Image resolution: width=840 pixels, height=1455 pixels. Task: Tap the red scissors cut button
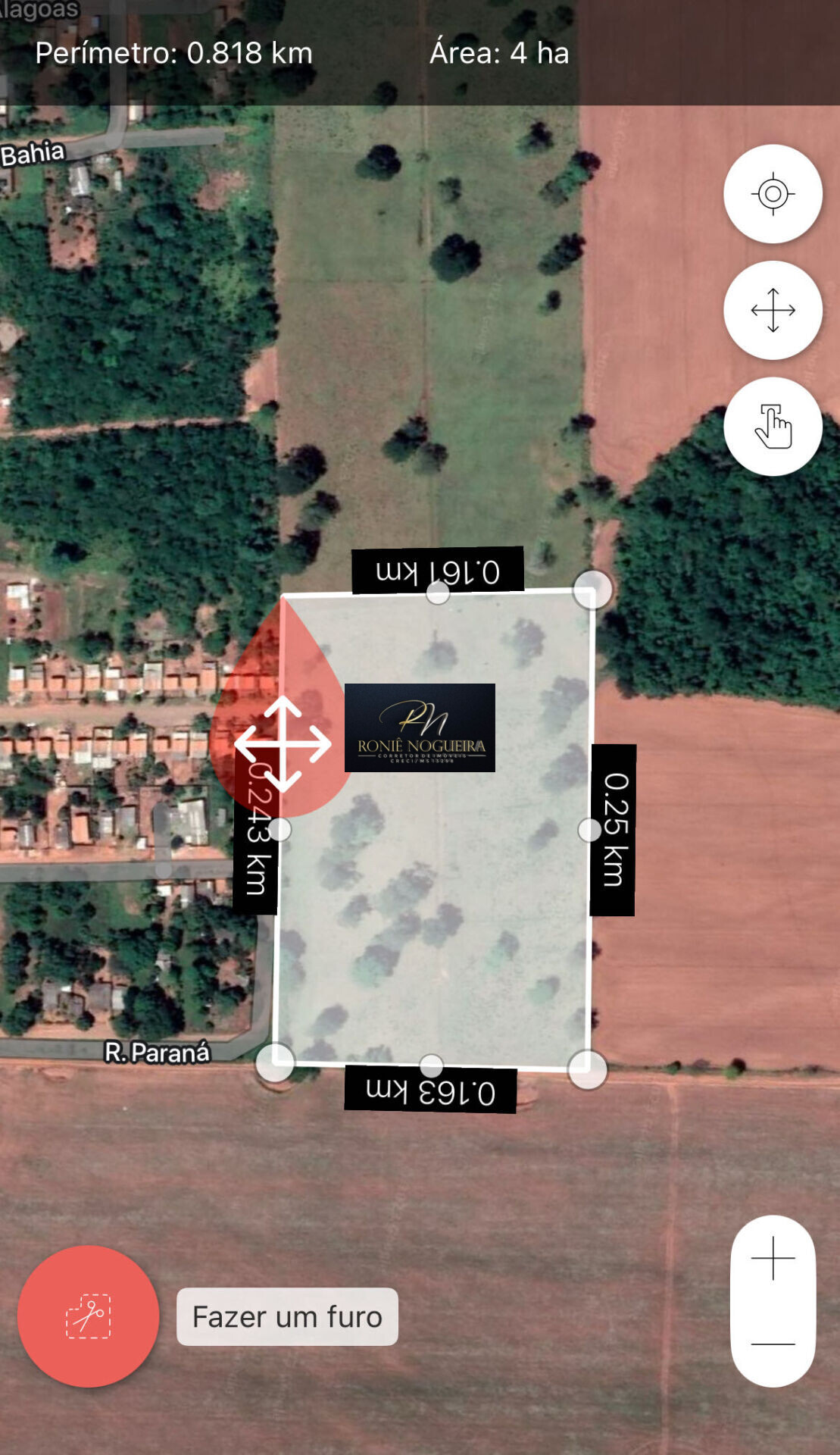pos(89,1316)
